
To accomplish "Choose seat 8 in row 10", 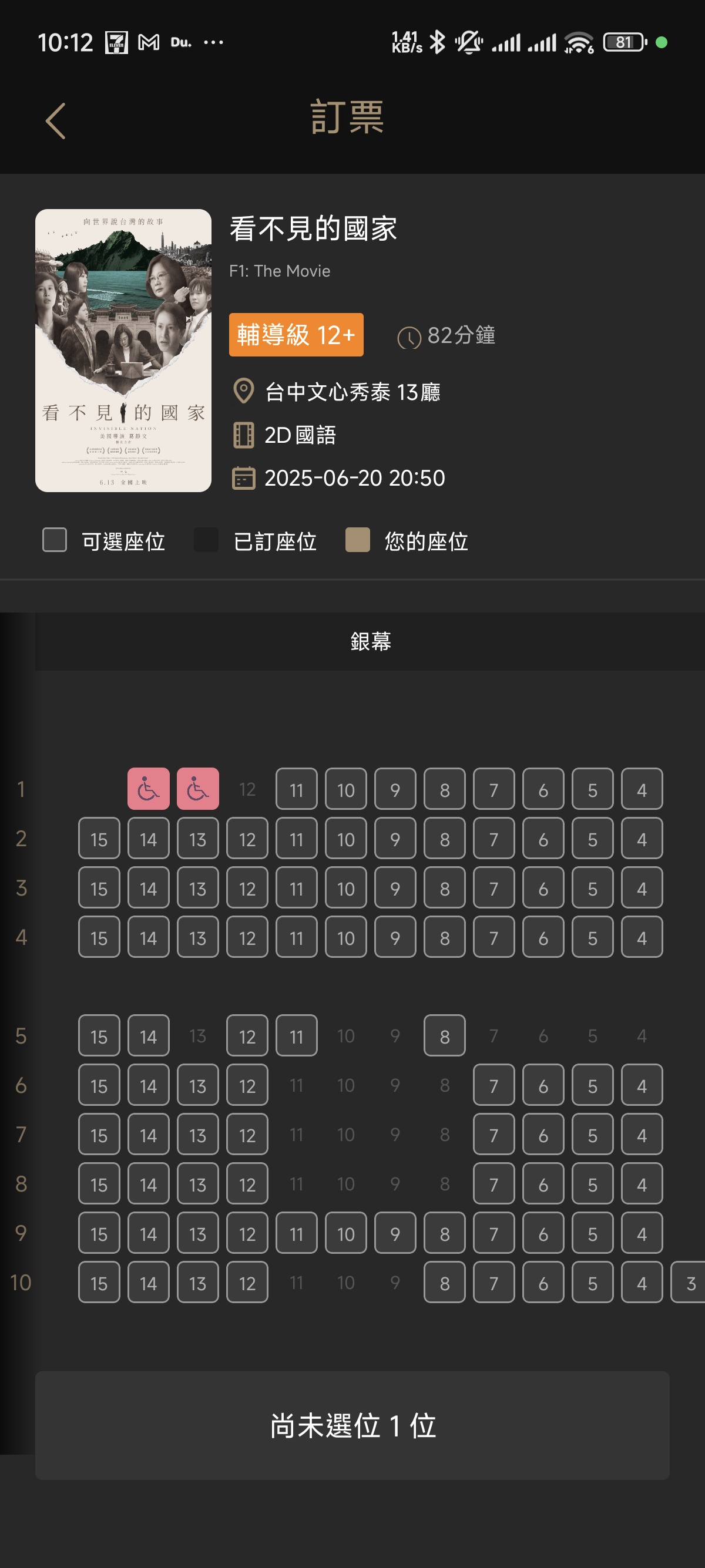I will coord(444,1283).
